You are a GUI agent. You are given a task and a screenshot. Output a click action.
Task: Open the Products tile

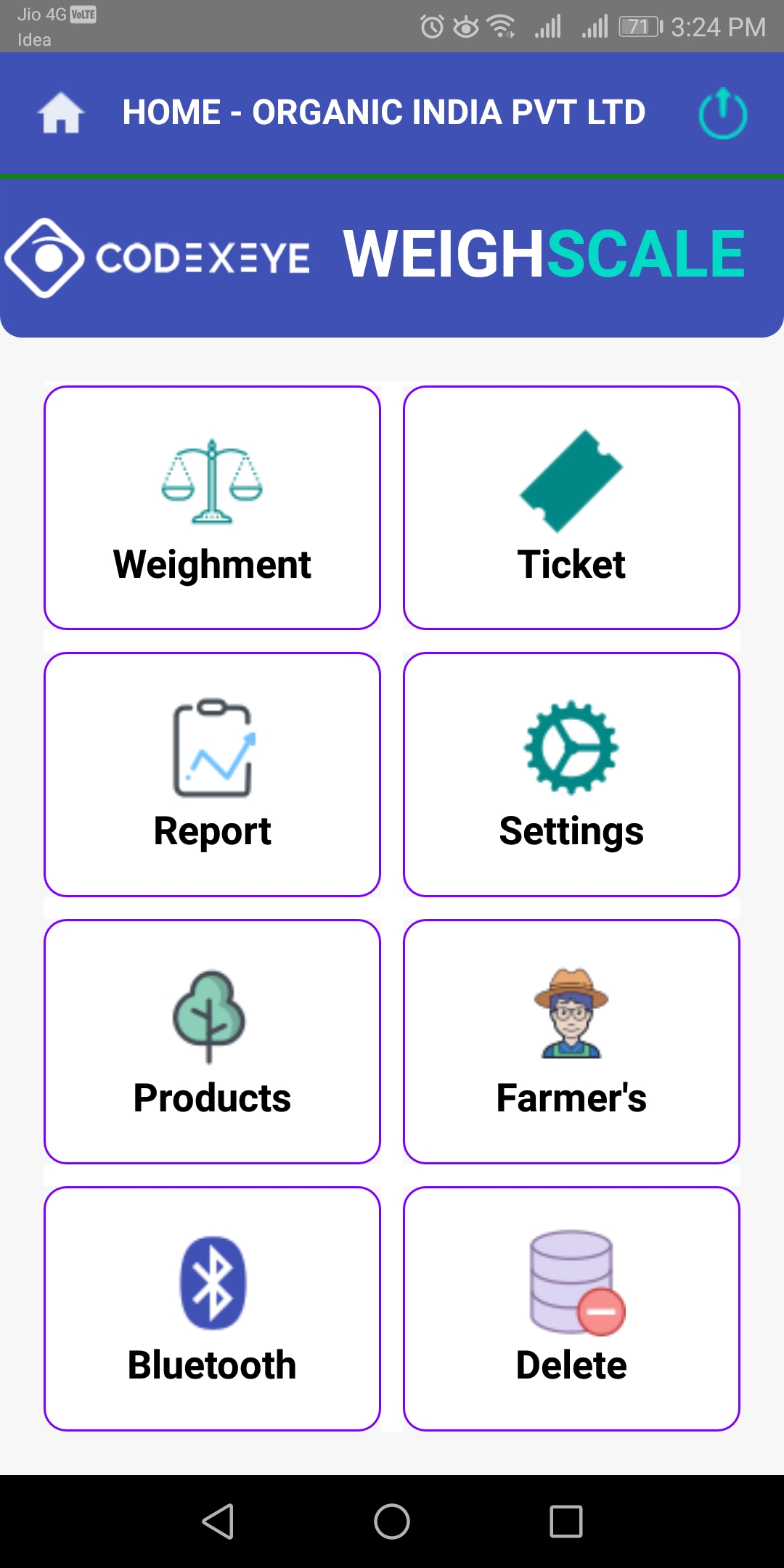(212, 1042)
